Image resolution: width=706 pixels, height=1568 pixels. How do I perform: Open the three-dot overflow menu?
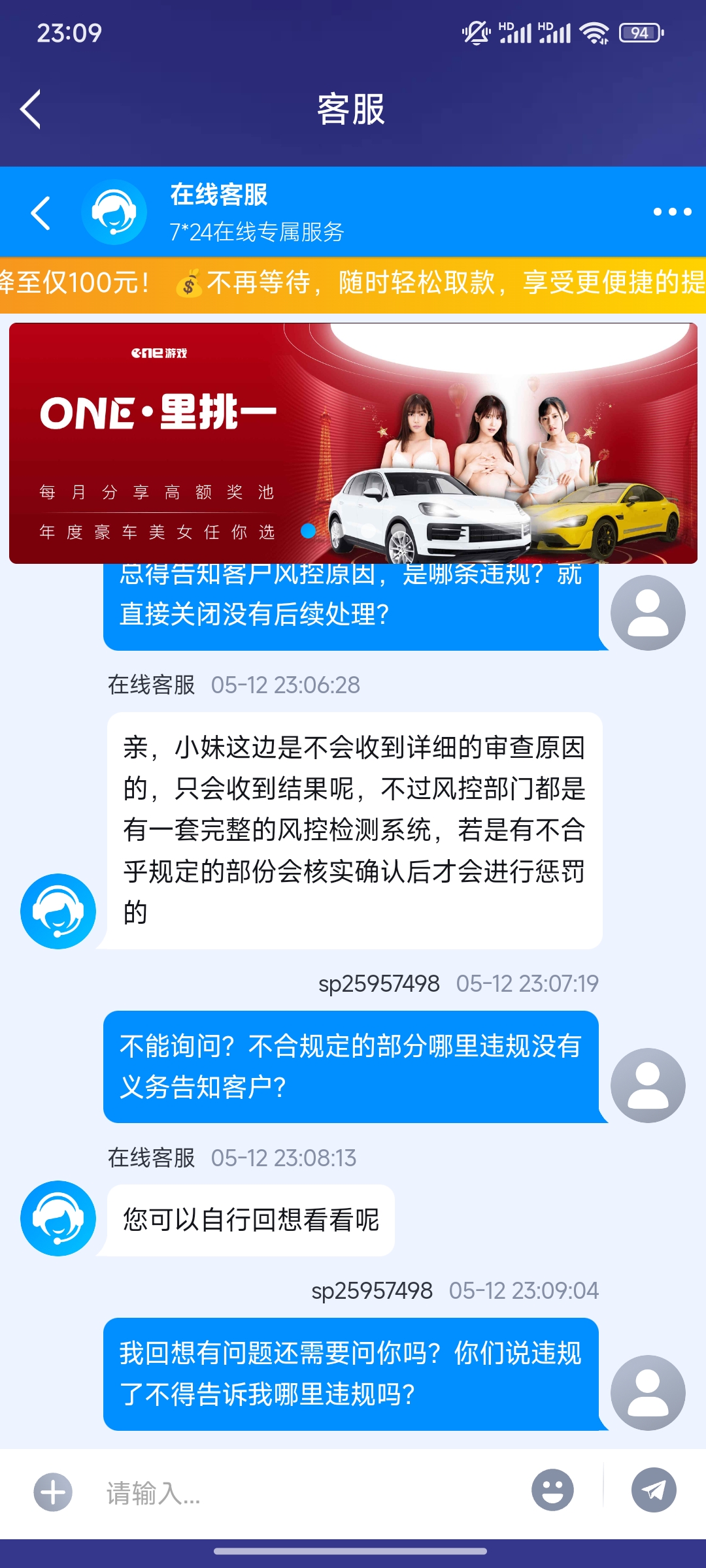tap(672, 212)
